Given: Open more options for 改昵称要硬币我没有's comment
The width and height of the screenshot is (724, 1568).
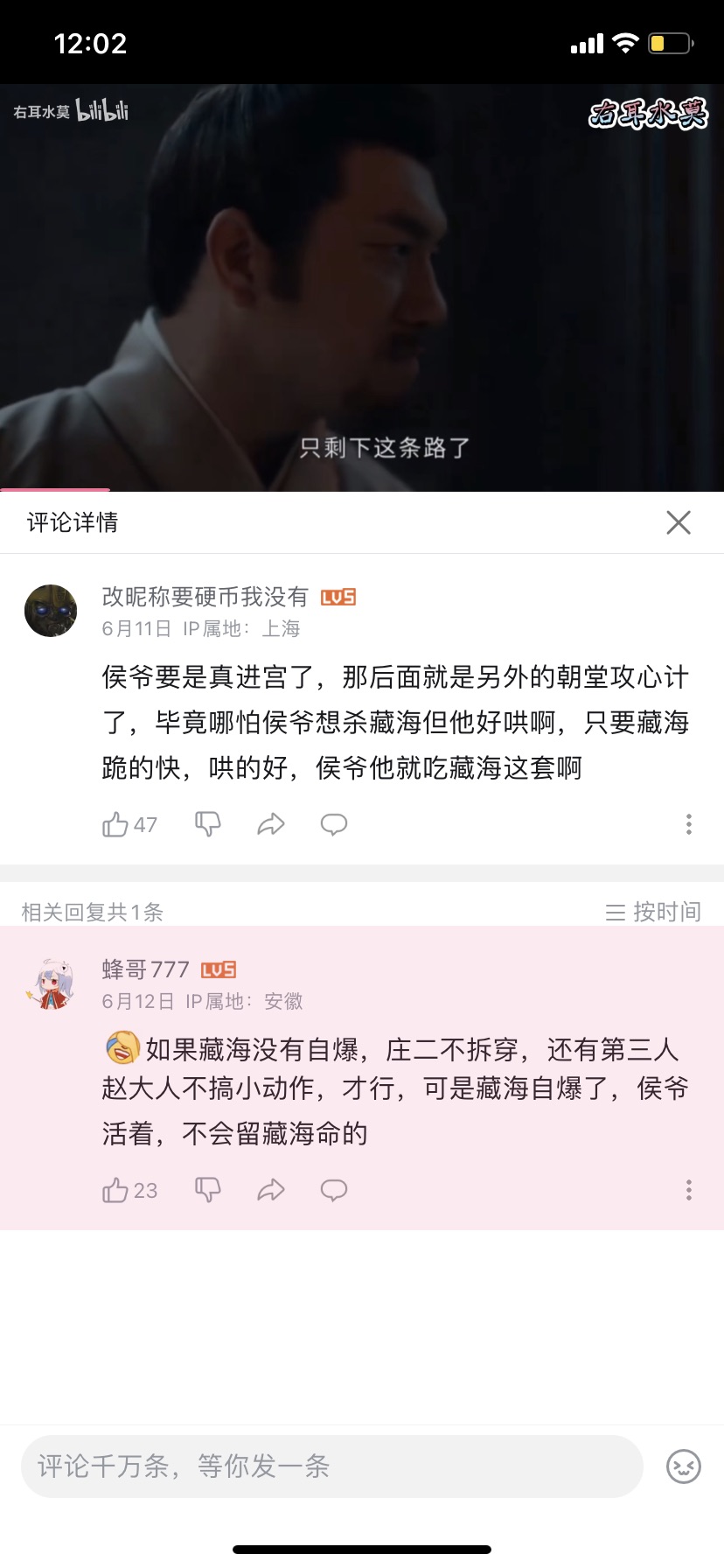Looking at the screenshot, I should pyautogui.click(x=688, y=824).
